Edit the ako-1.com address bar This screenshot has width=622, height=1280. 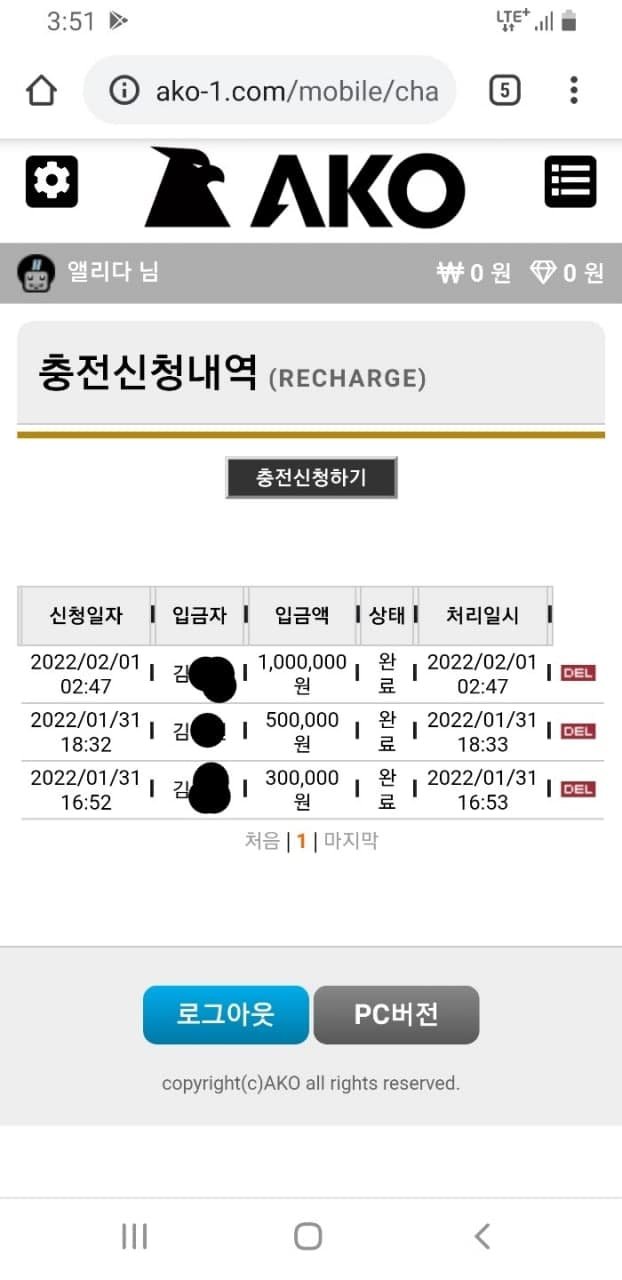click(280, 91)
